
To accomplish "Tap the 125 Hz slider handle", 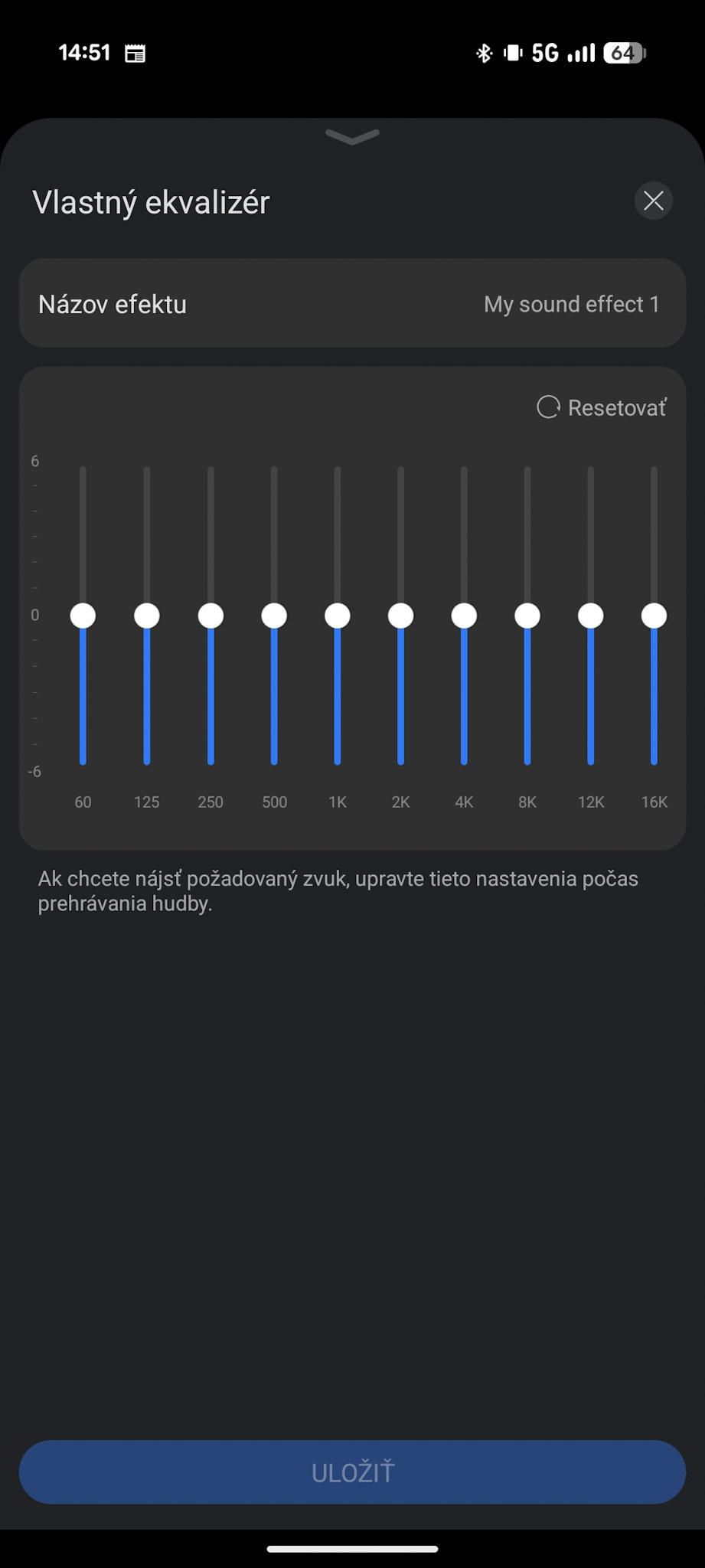I will pyautogui.click(x=146, y=616).
